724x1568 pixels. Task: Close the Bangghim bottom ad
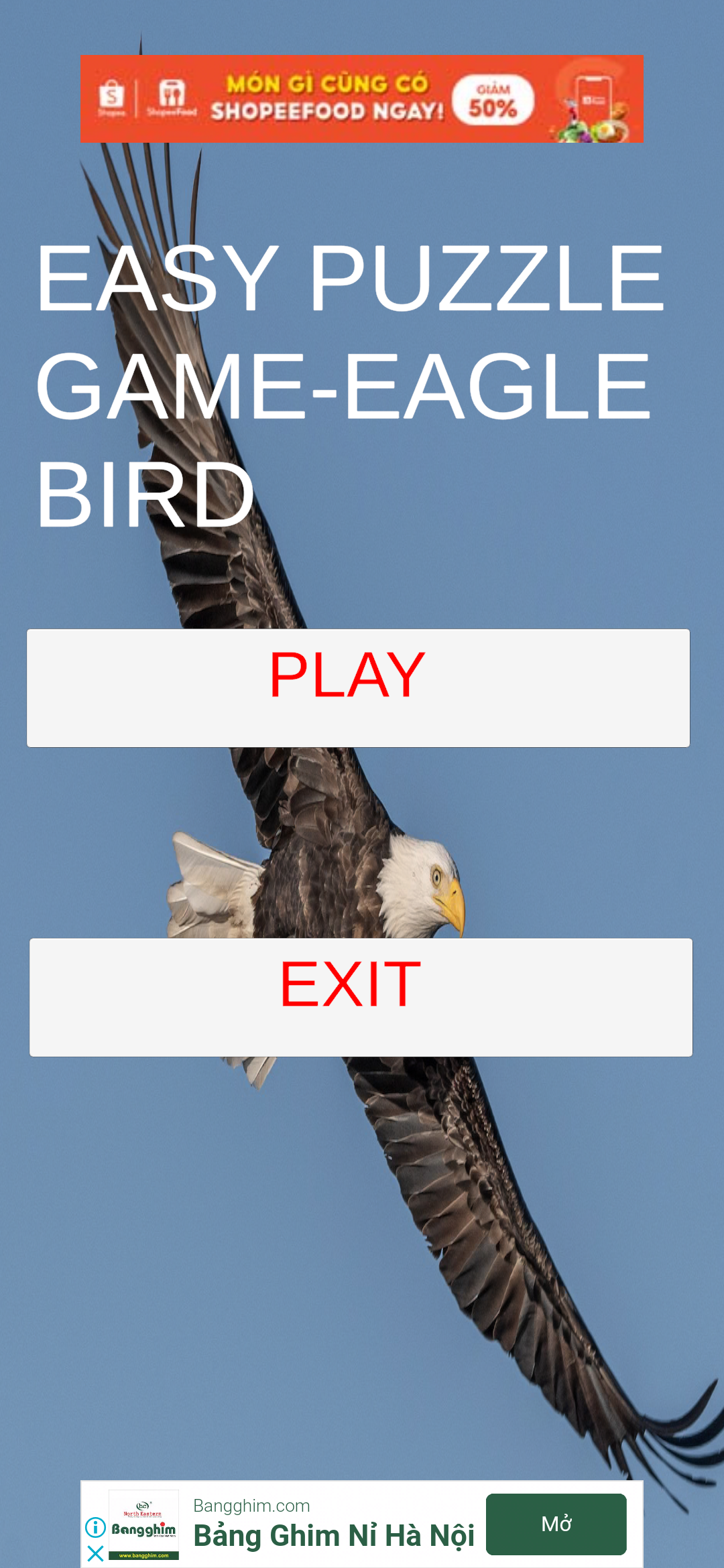(95, 1553)
